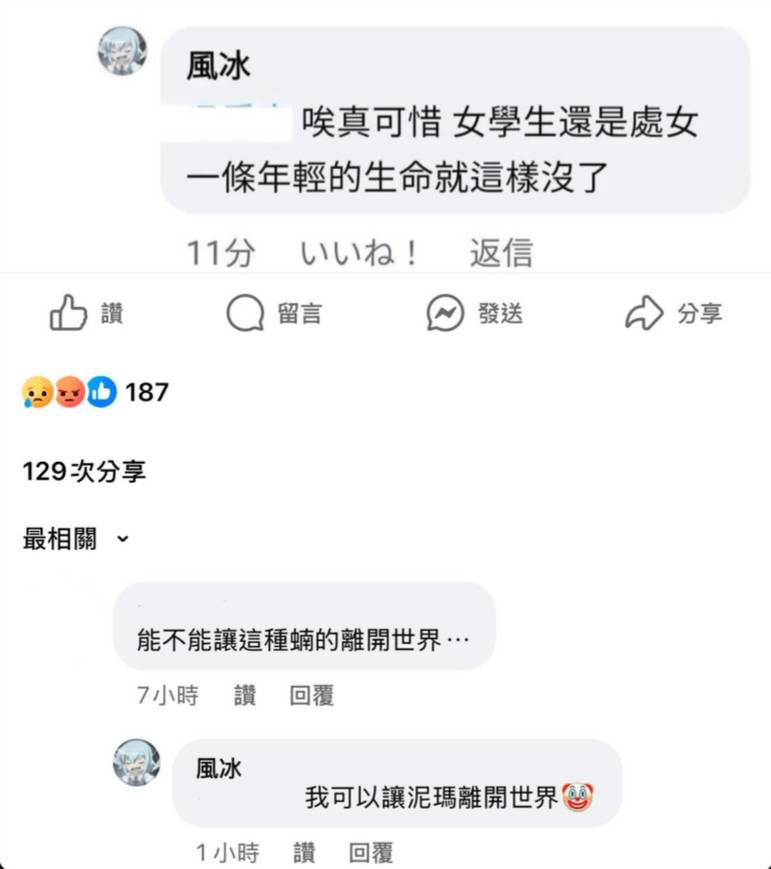Reply to the 7小時 comment via 回覆
771x869 pixels.
311,695
